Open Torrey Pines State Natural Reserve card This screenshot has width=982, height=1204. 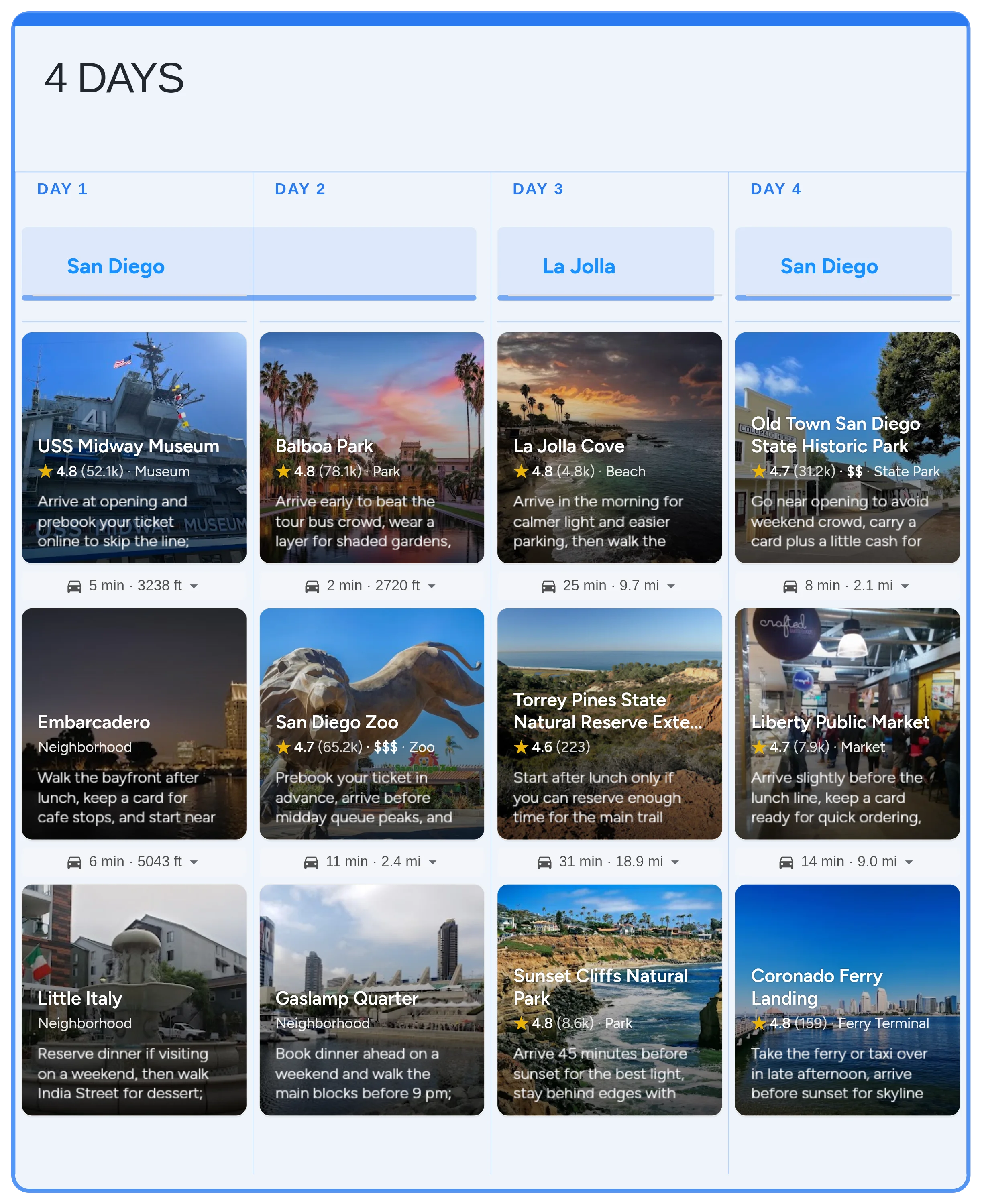[609, 723]
